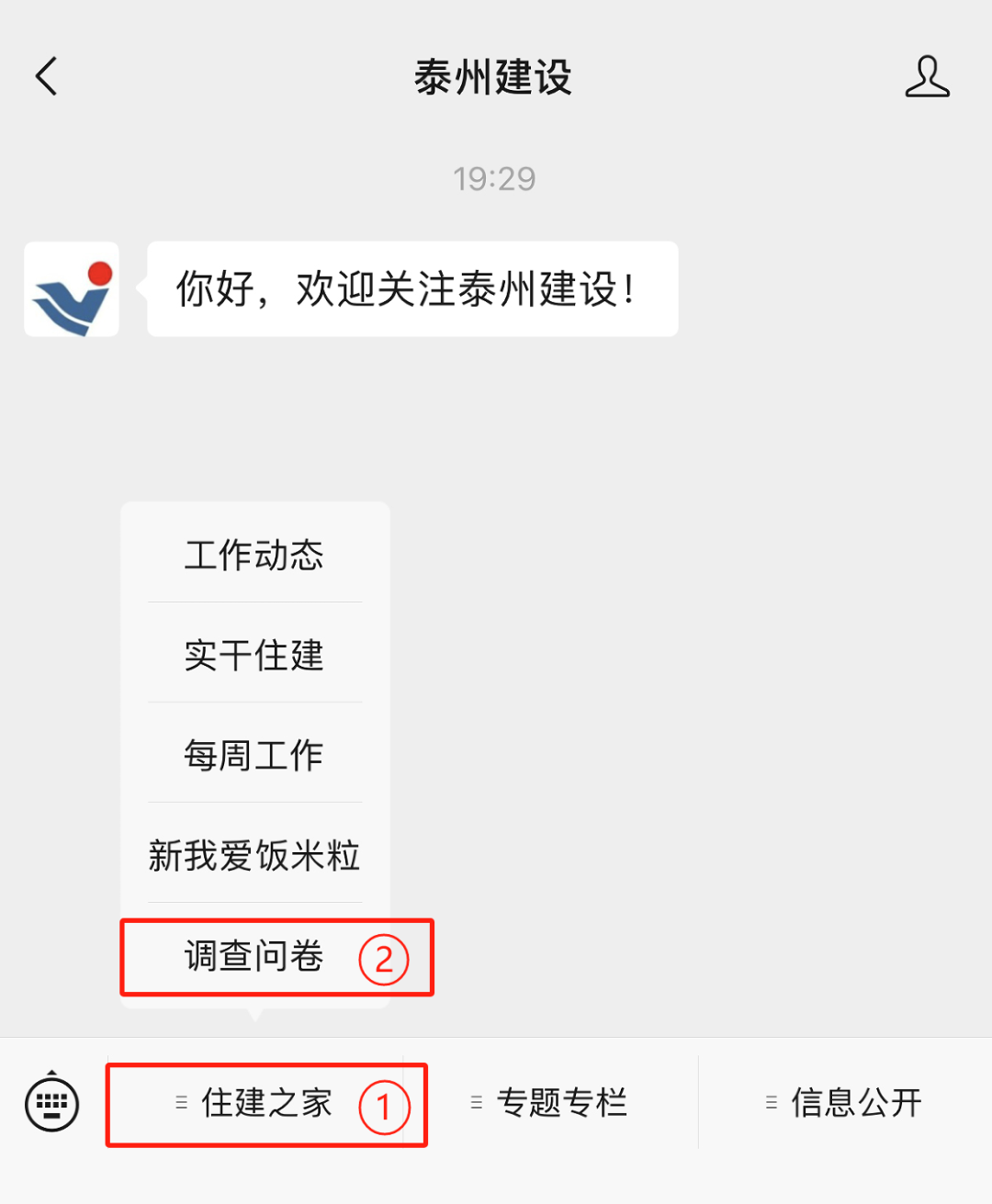
Task: Go back from 泰州建设 chat
Action: tap(46, 76)
